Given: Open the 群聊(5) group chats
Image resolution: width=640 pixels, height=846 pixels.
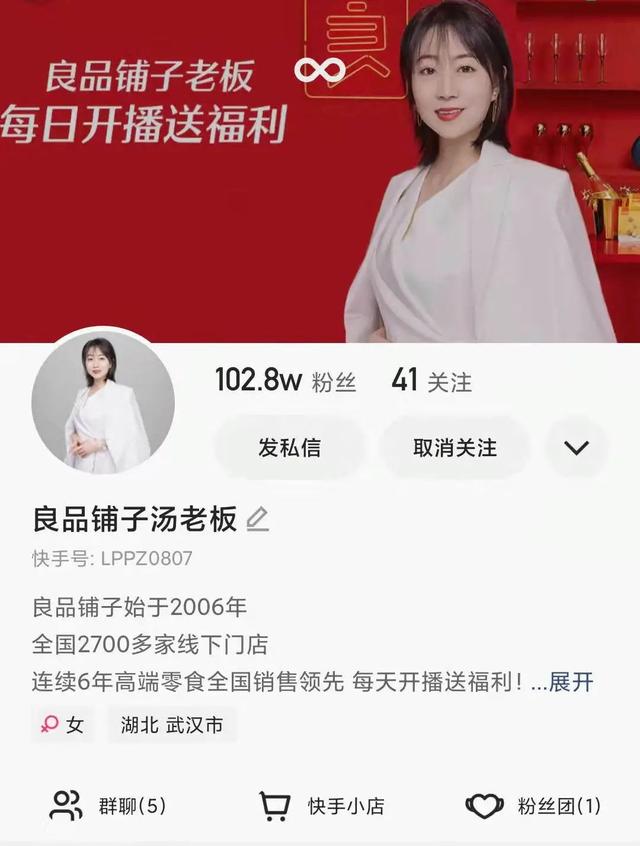Looking at the screenshot, I should 108,805.
